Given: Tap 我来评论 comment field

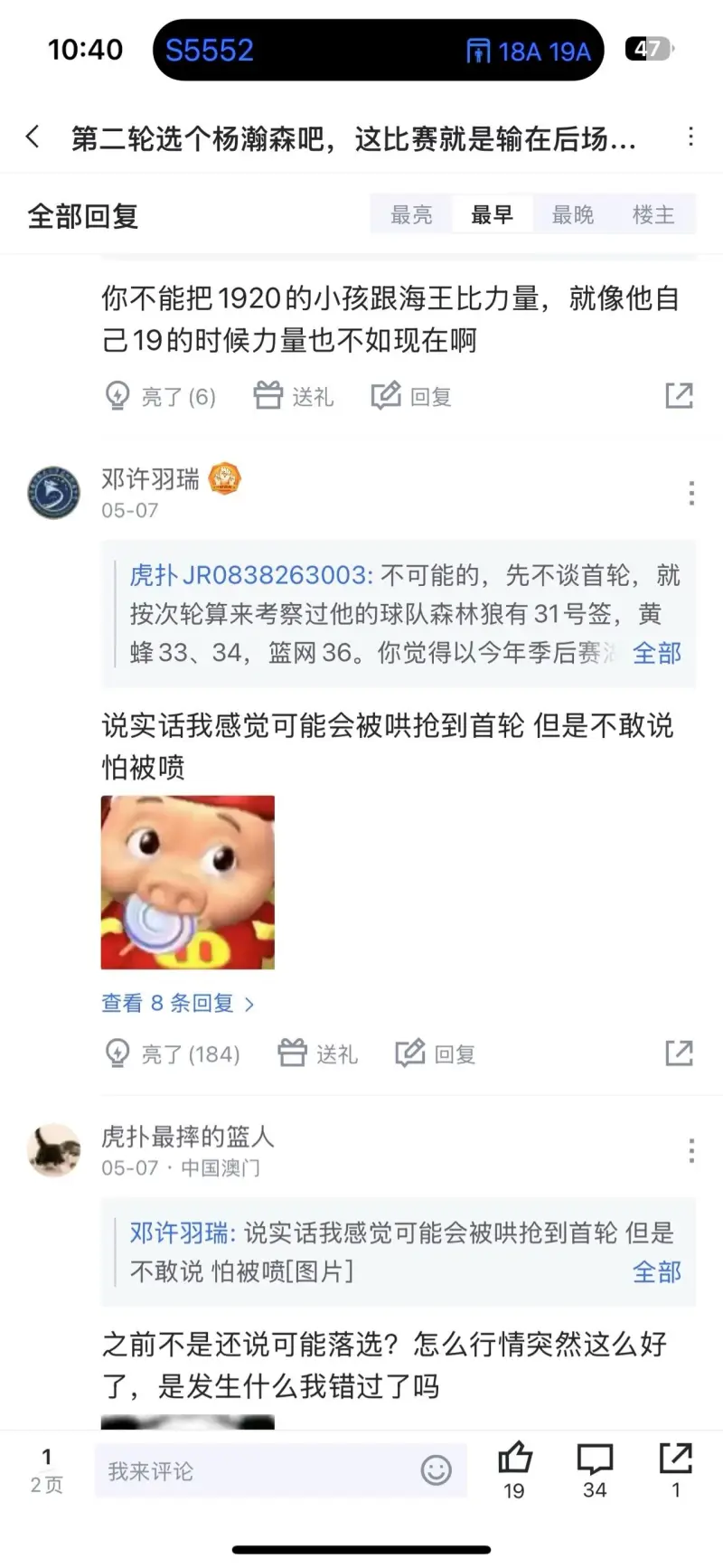Looking at the screenshot, I should tap(253, 1471).
